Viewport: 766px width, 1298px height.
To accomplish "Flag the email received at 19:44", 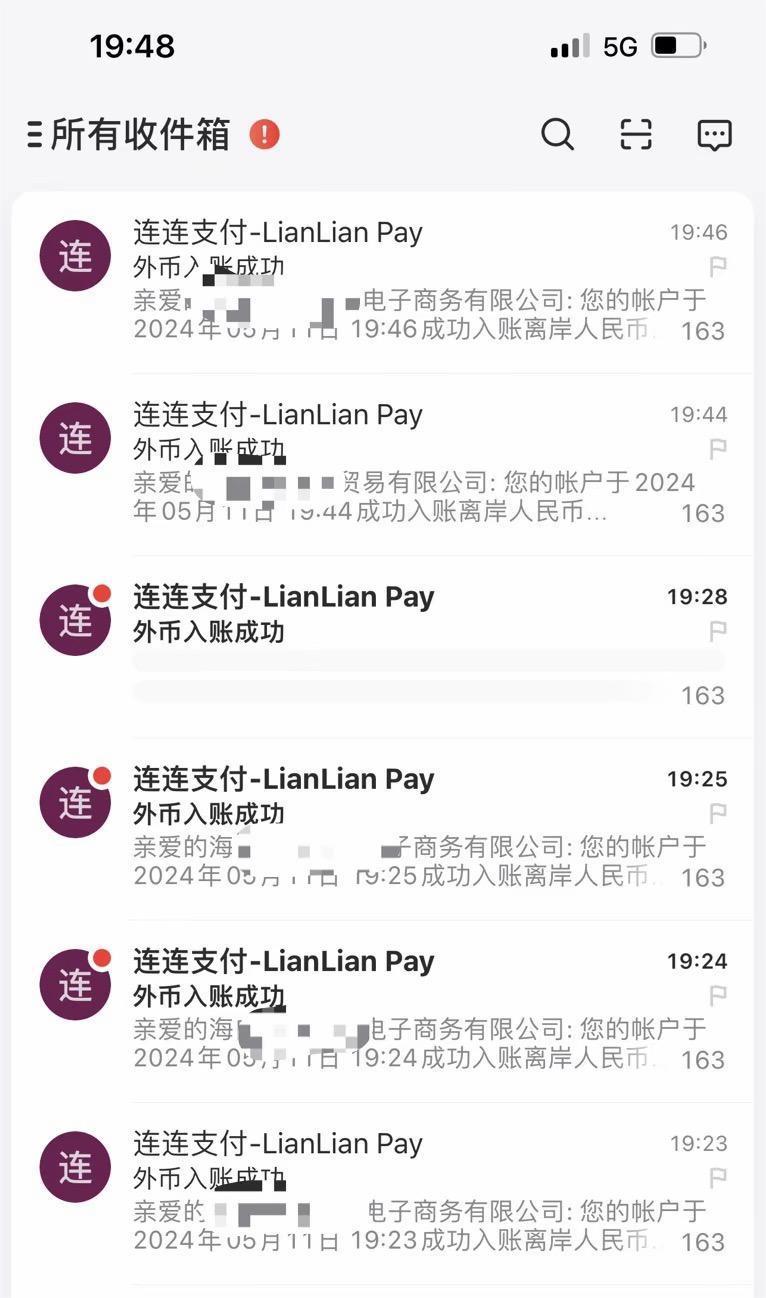I will click(x=717, y=449).
